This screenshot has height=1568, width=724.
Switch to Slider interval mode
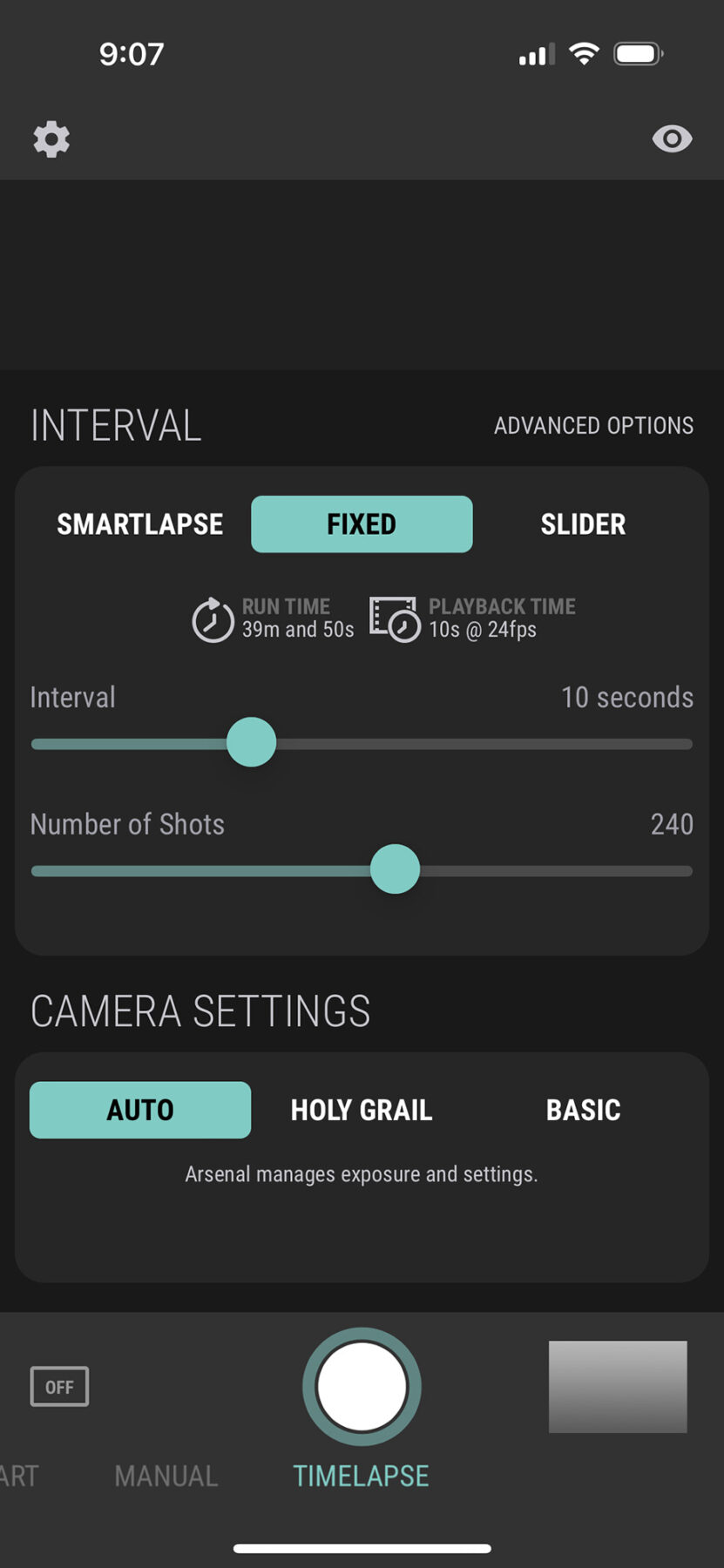click(583, 524)
